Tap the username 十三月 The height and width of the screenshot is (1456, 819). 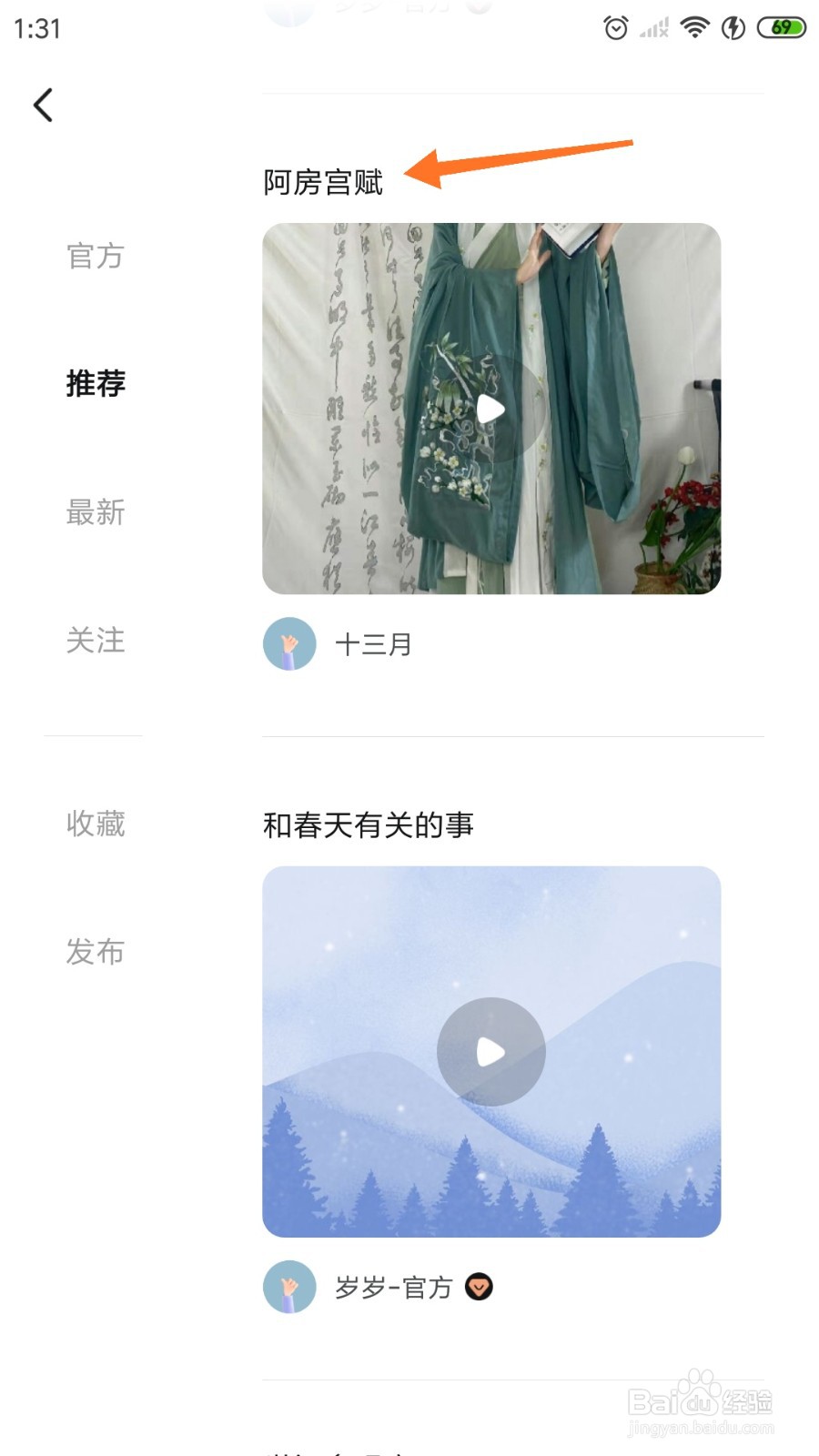coord(373,643)
